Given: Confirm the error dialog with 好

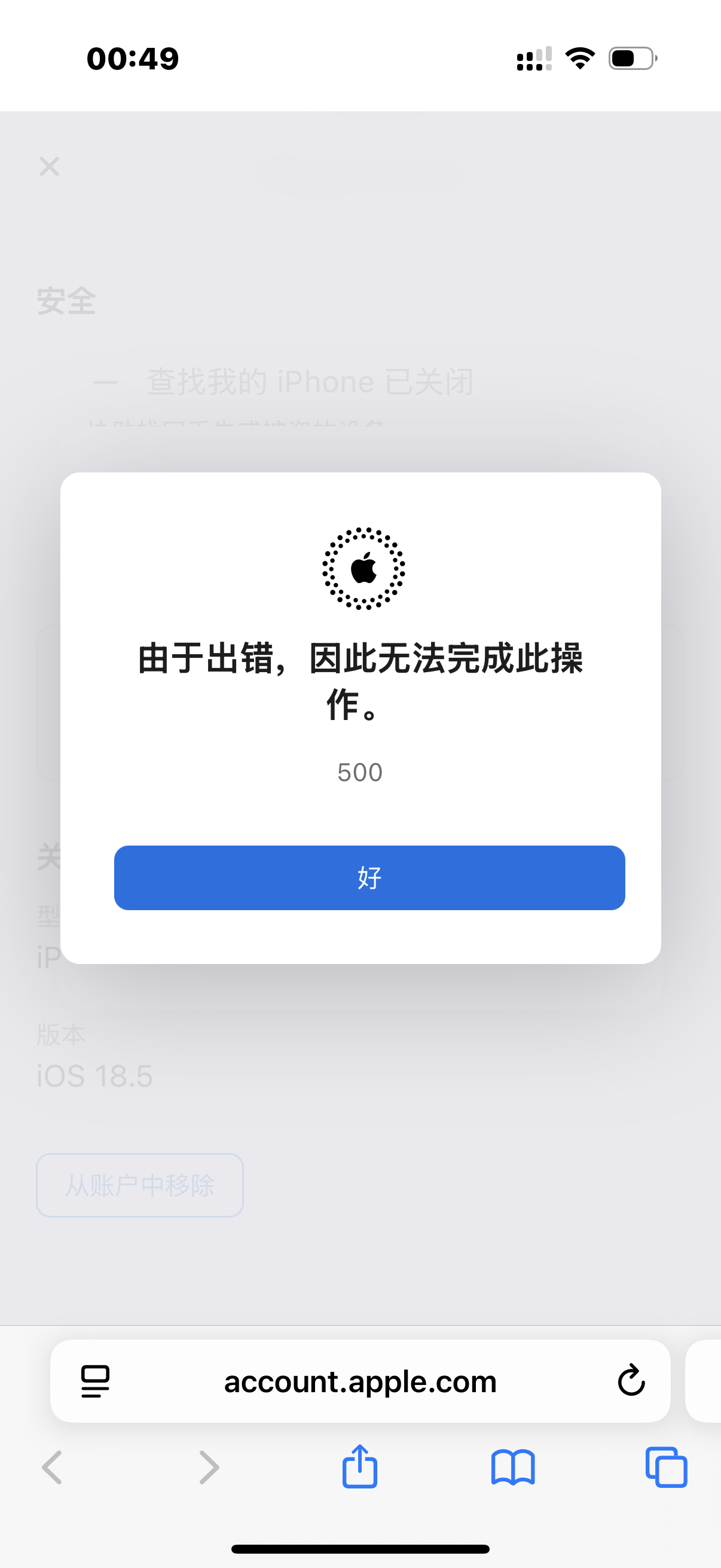Looking at the screenshot, I should [x=369, y=877].
